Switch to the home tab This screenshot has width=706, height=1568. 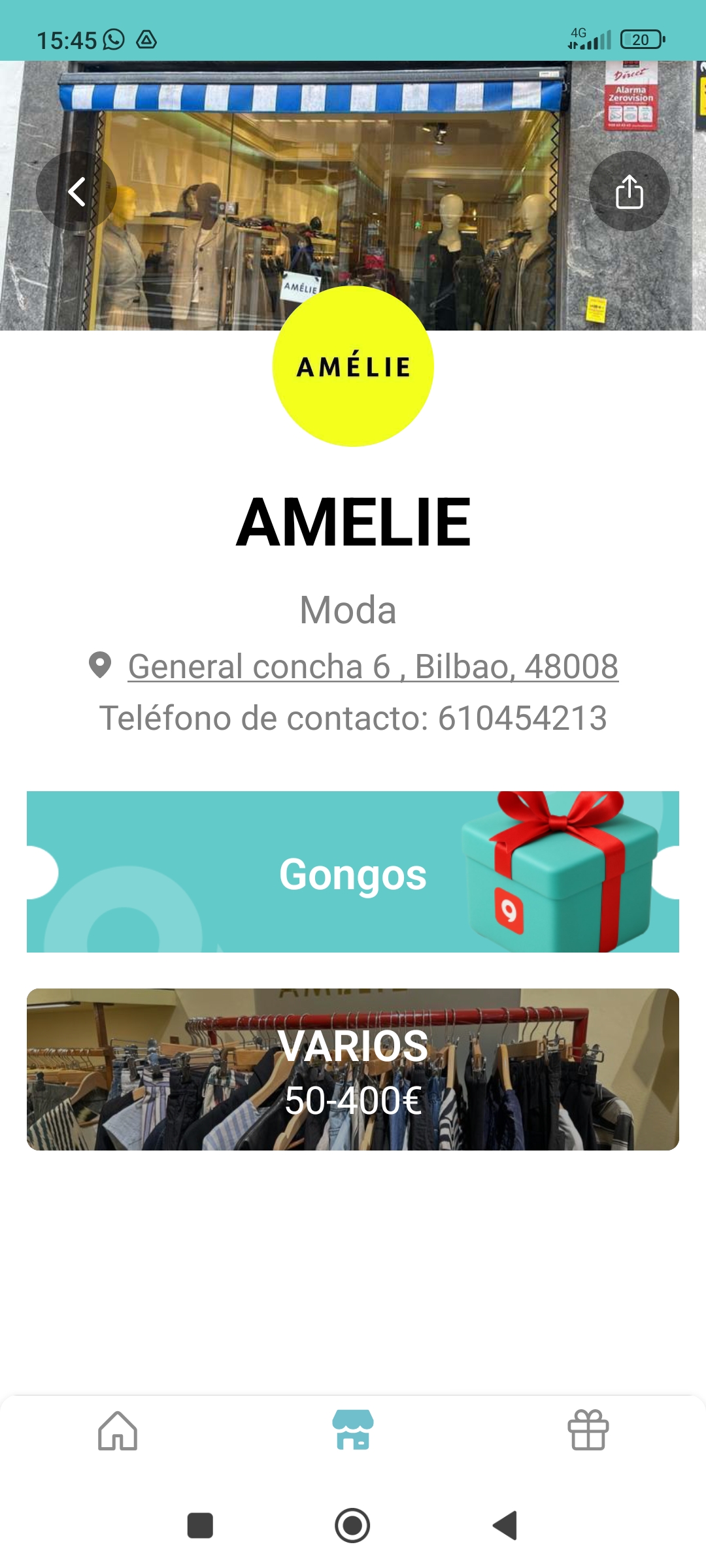tap(118, 1431)
